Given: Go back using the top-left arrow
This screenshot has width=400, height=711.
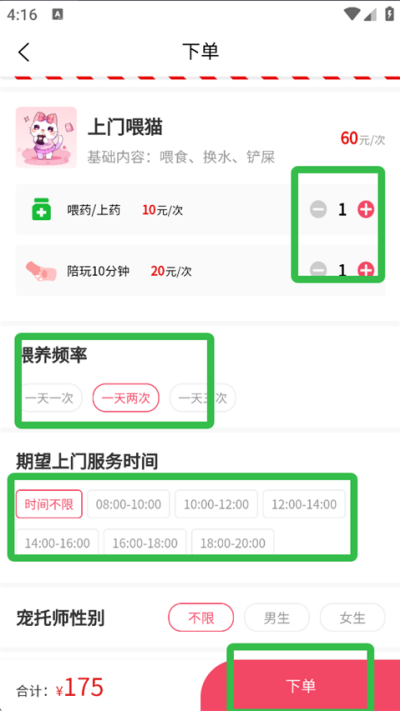Looking at the screenshot, I should pyautogui.click(x=24, y=52).
